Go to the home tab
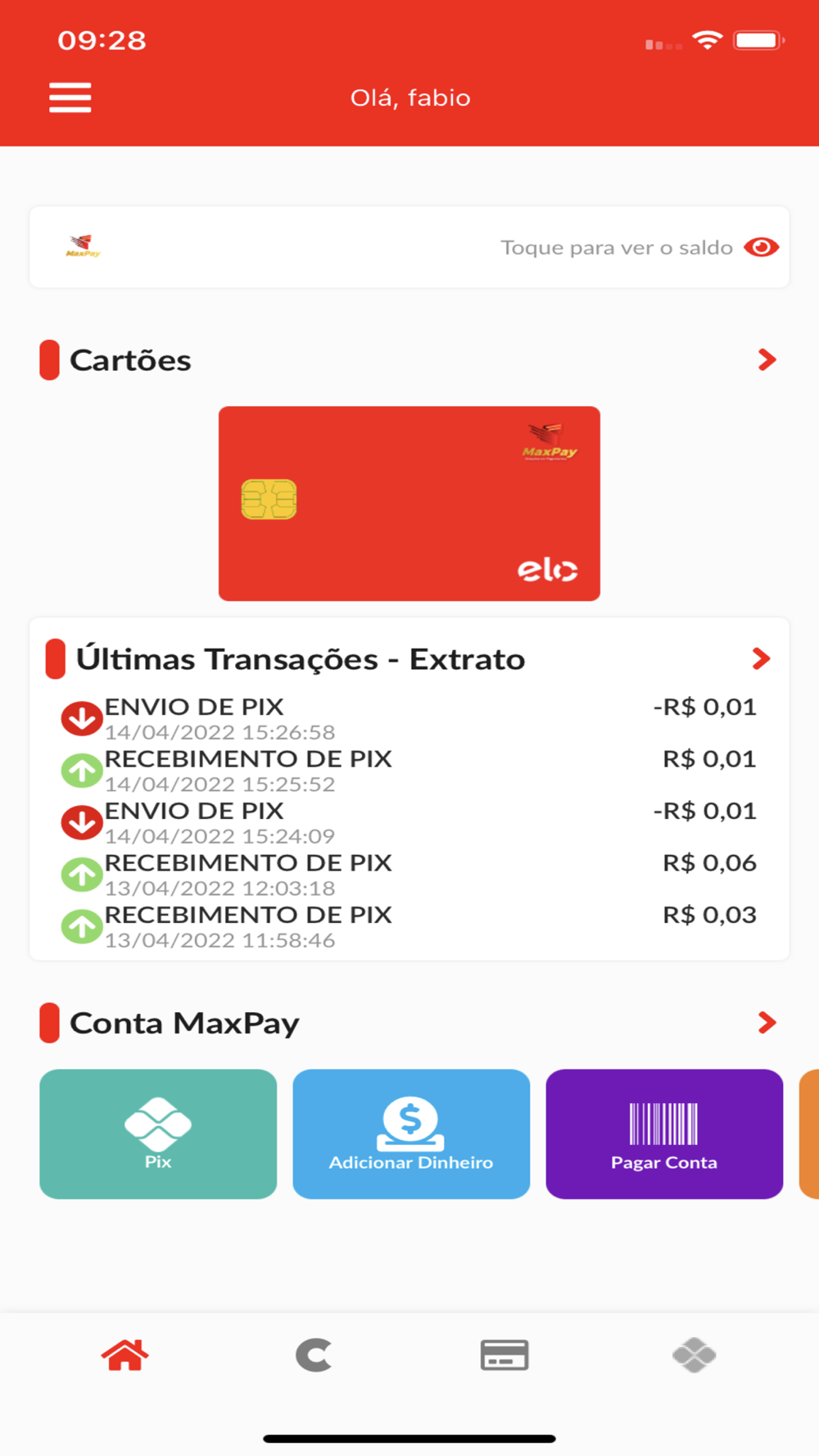Image resolution: width=819 pixels, height=1456 pixels. point(125,1355)
